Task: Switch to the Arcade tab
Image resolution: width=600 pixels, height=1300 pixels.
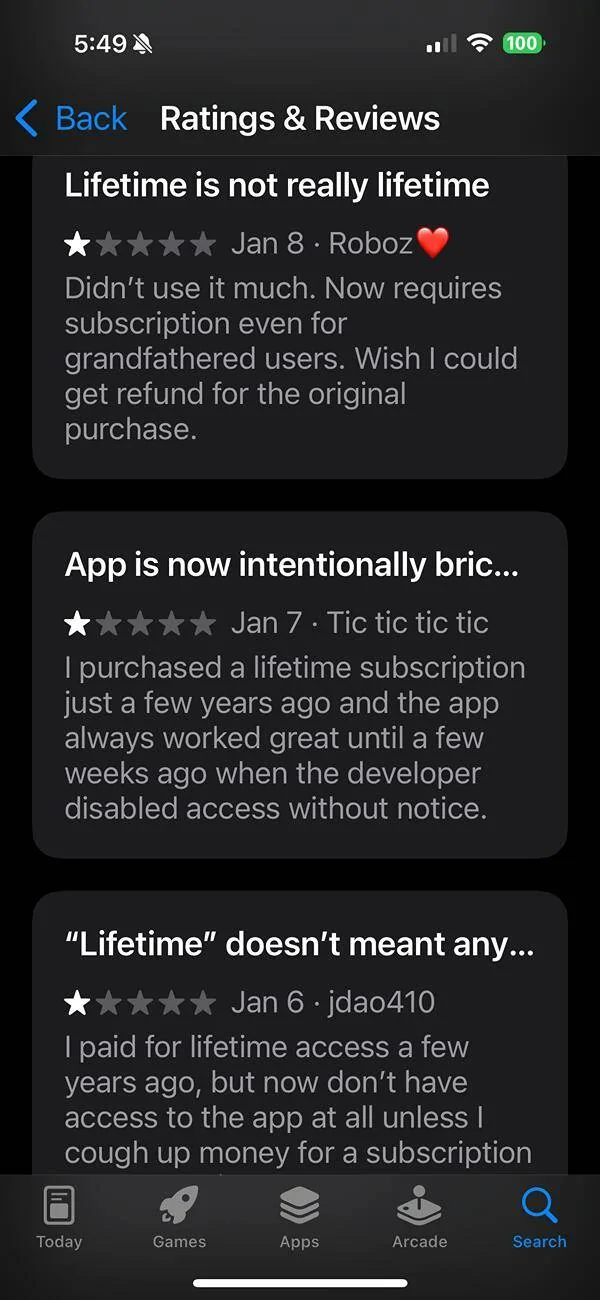Action: [x=420, y=1217]
